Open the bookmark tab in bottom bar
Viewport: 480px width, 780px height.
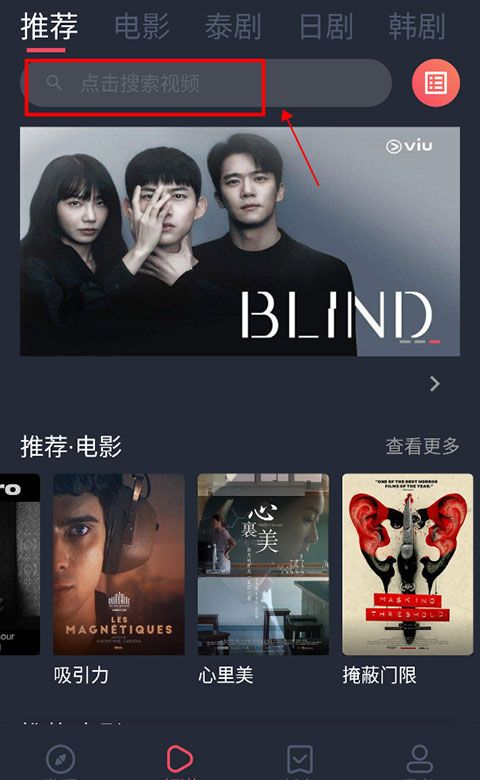point(300,760)
